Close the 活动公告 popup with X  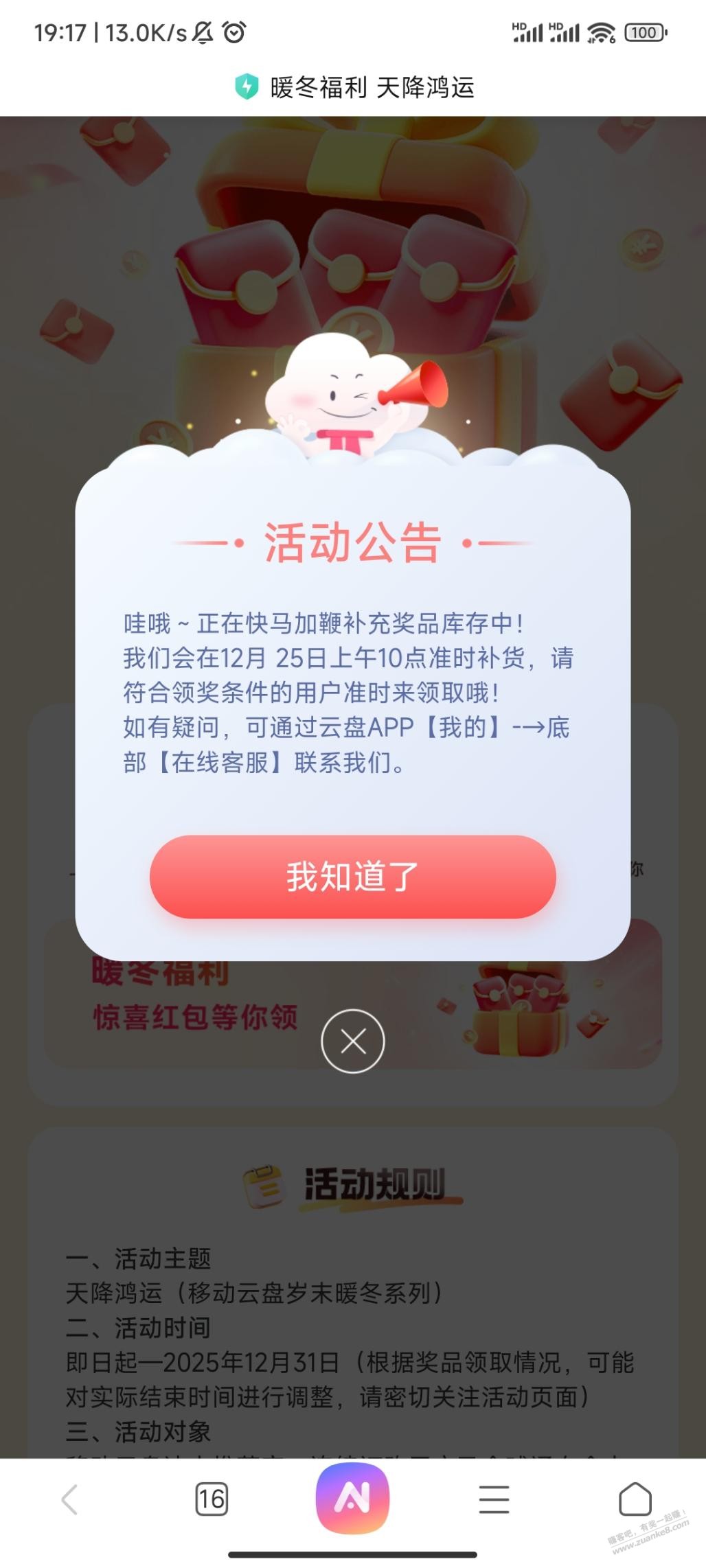pyautogui.click(x=353, y=1041)
